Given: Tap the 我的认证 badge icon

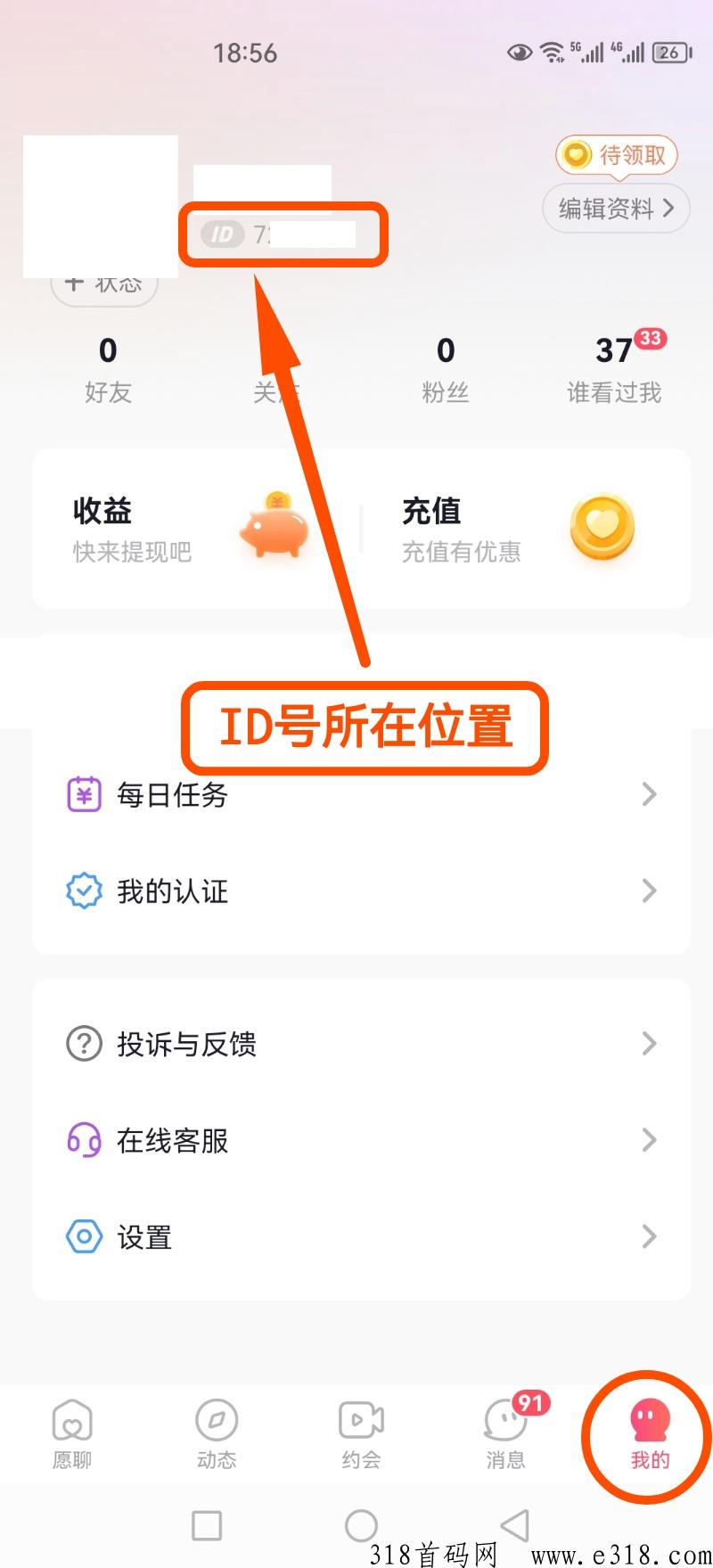Looking at the screenshot, I should click(83, 890).
